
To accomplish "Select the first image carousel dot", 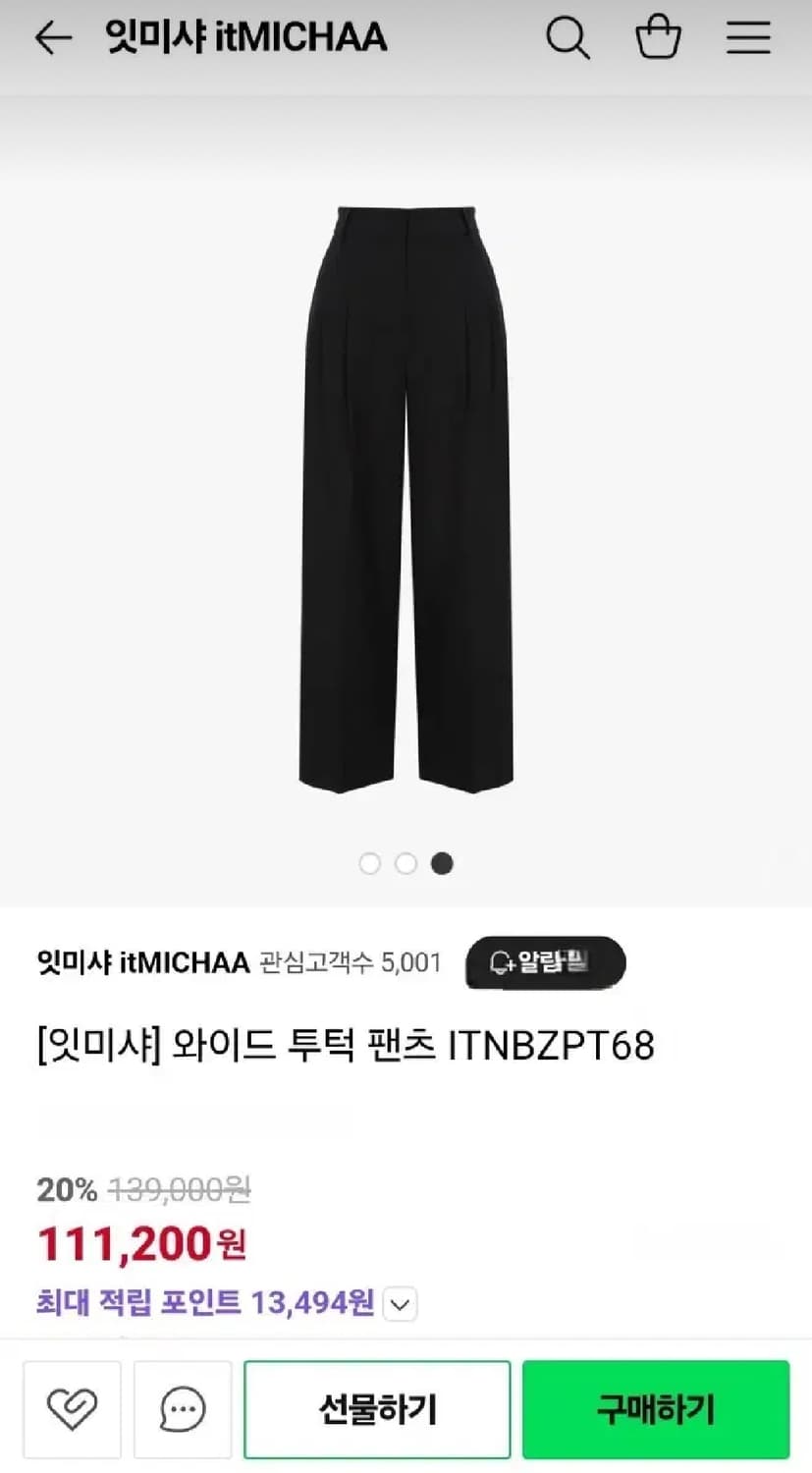I will (370, 863).
